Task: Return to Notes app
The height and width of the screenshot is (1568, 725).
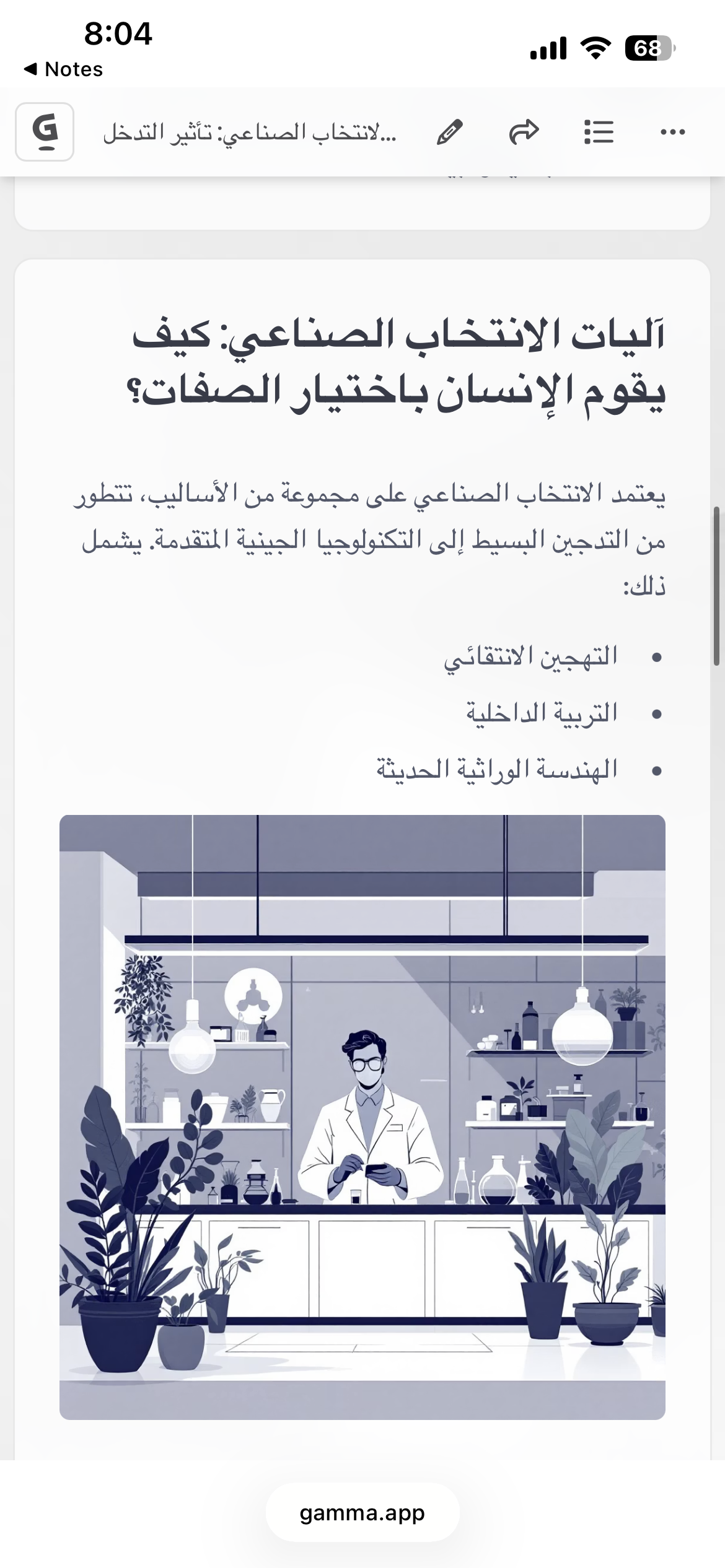Action: point(63,69)
